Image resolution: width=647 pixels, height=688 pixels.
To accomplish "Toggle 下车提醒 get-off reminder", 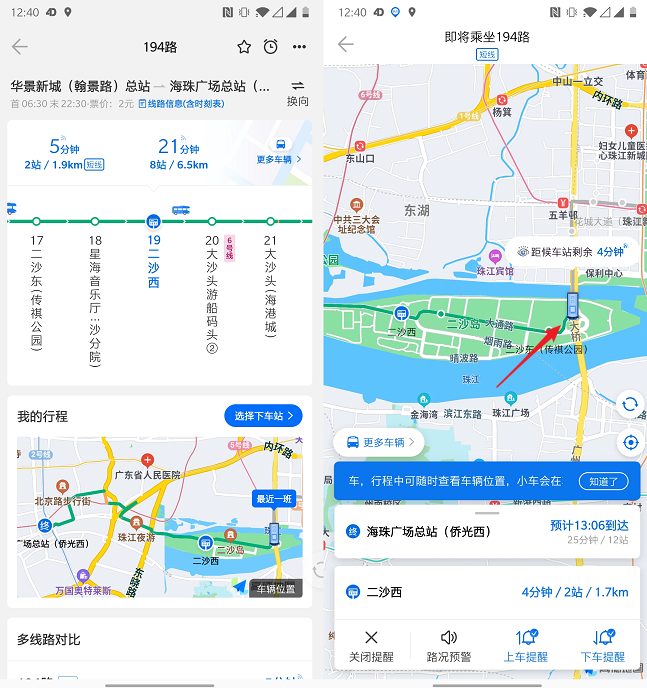I will (603, 645).
